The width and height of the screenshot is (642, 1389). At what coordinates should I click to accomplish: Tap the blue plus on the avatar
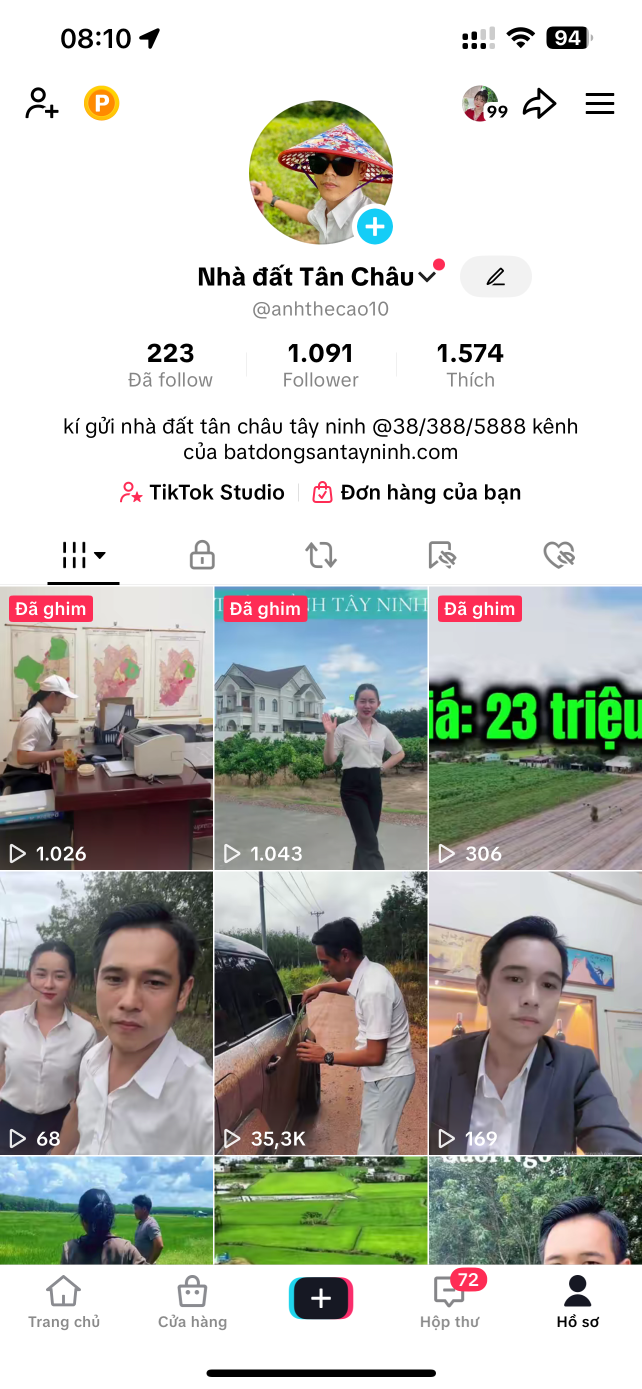pyautogui.click(x=375, y=227)
